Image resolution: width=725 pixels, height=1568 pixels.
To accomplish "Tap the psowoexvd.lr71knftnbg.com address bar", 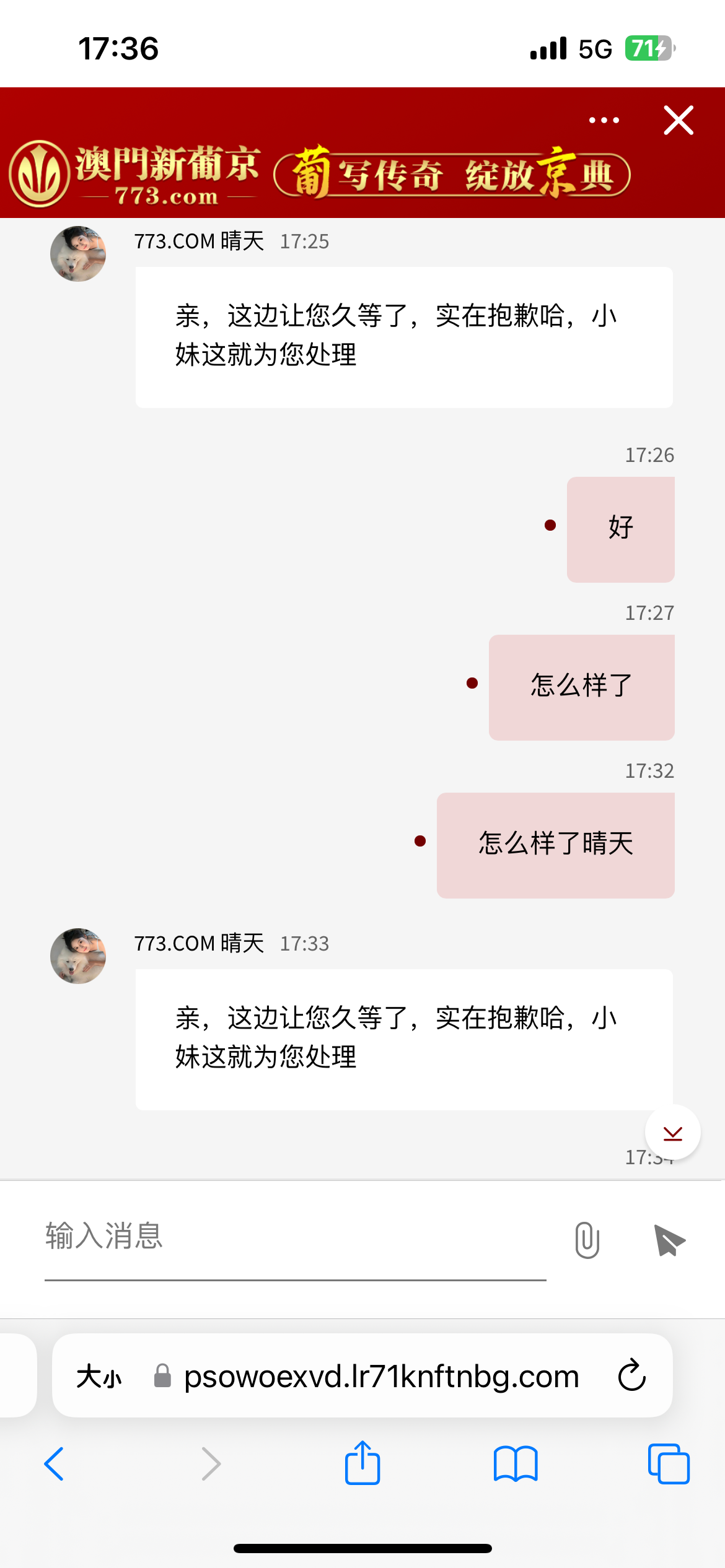I will tap(380, 1377).
